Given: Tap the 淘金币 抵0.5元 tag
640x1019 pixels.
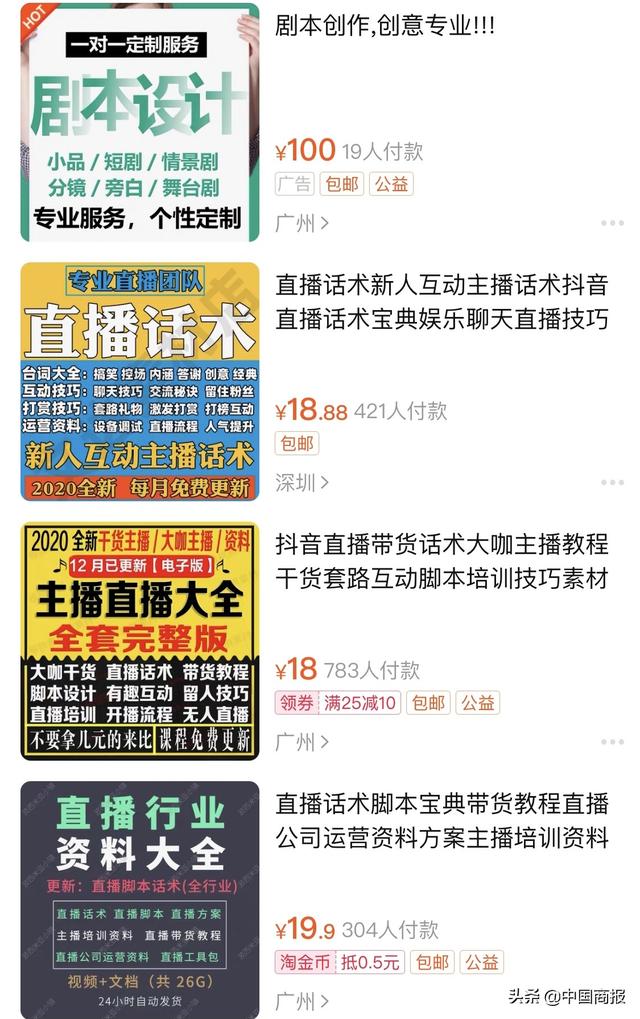Looking at the screenshot, I should pos(340,962).
